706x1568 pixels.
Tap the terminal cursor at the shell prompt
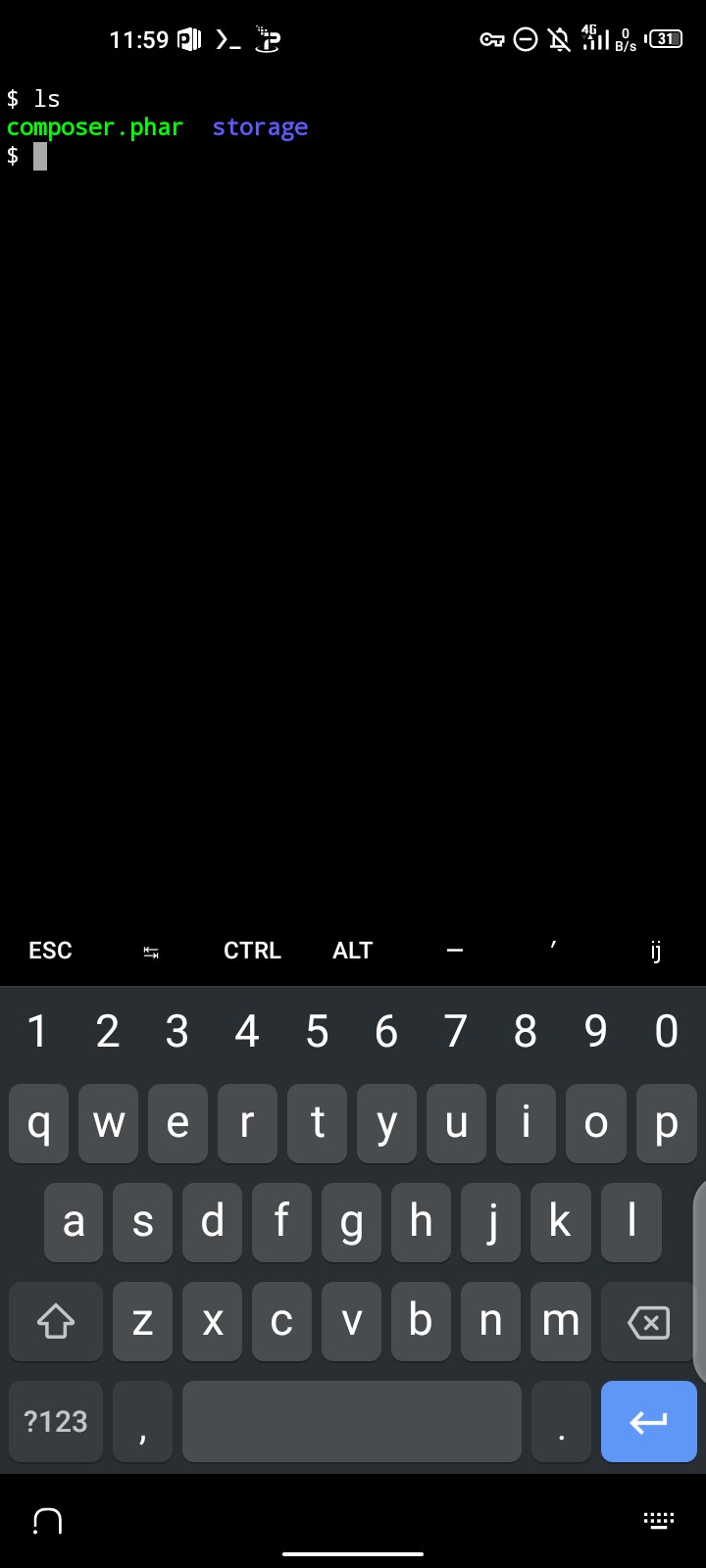[38, 157]
